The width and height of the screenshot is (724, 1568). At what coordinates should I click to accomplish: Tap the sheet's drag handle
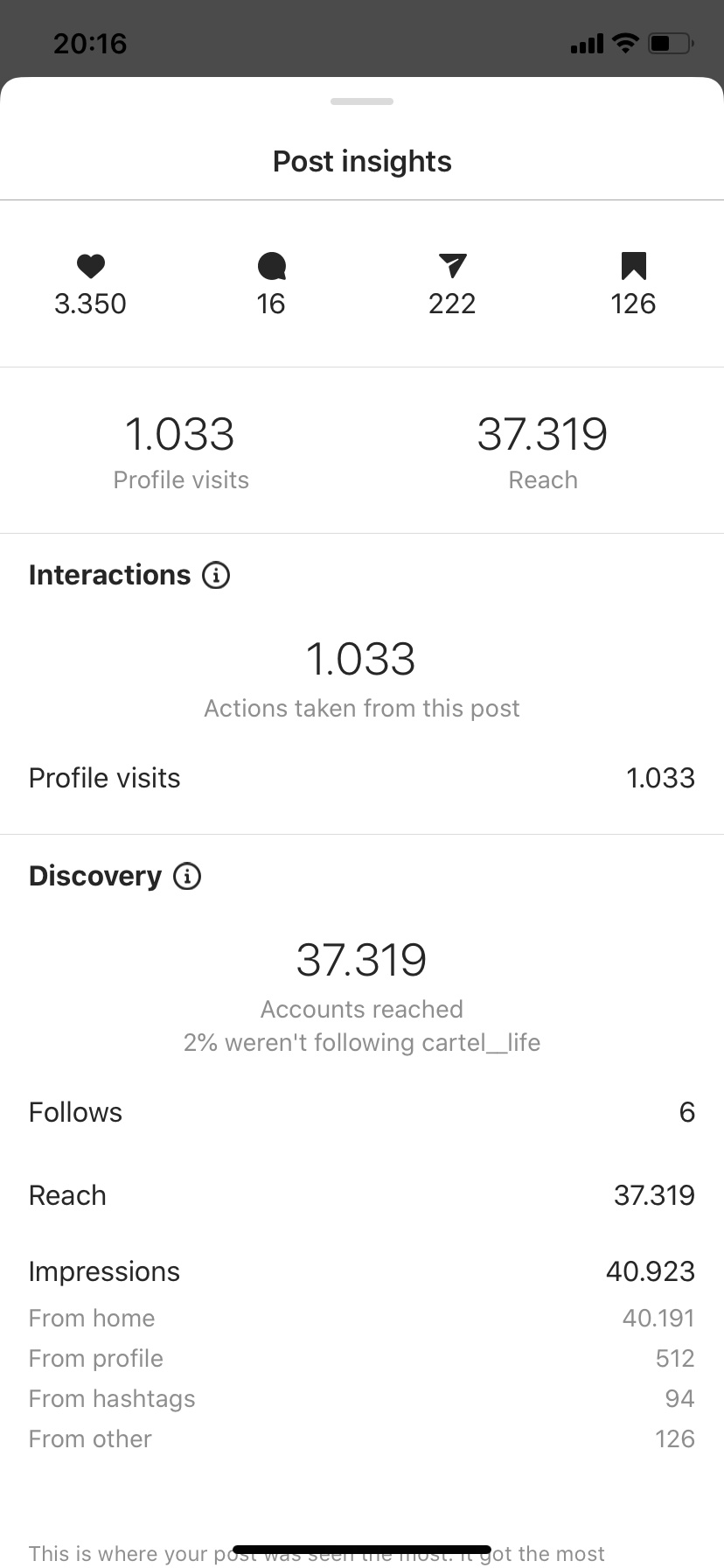[x=362, y=101]
